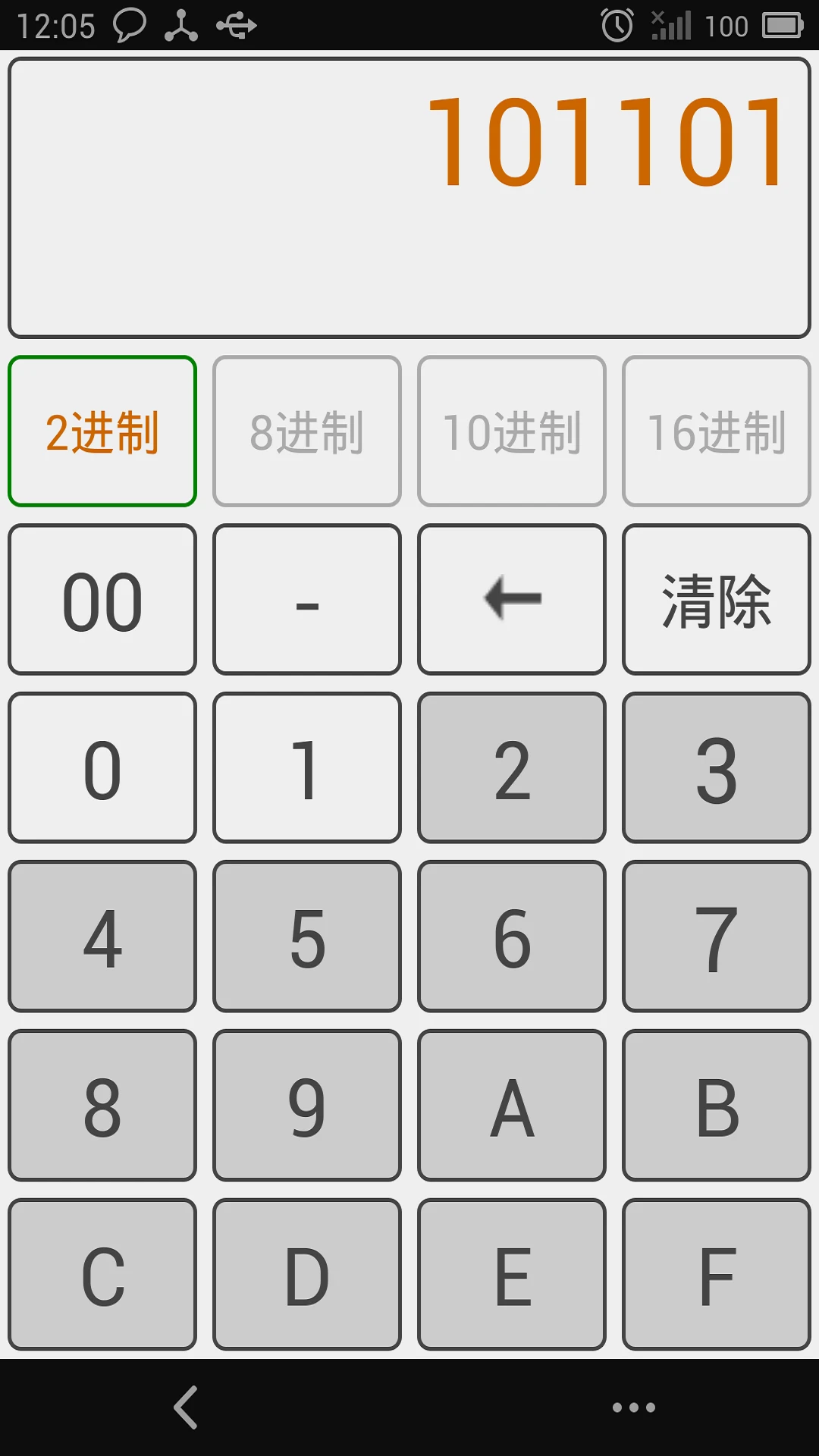
Task: Tap the digit 1 key
Action: click(307, 767)
